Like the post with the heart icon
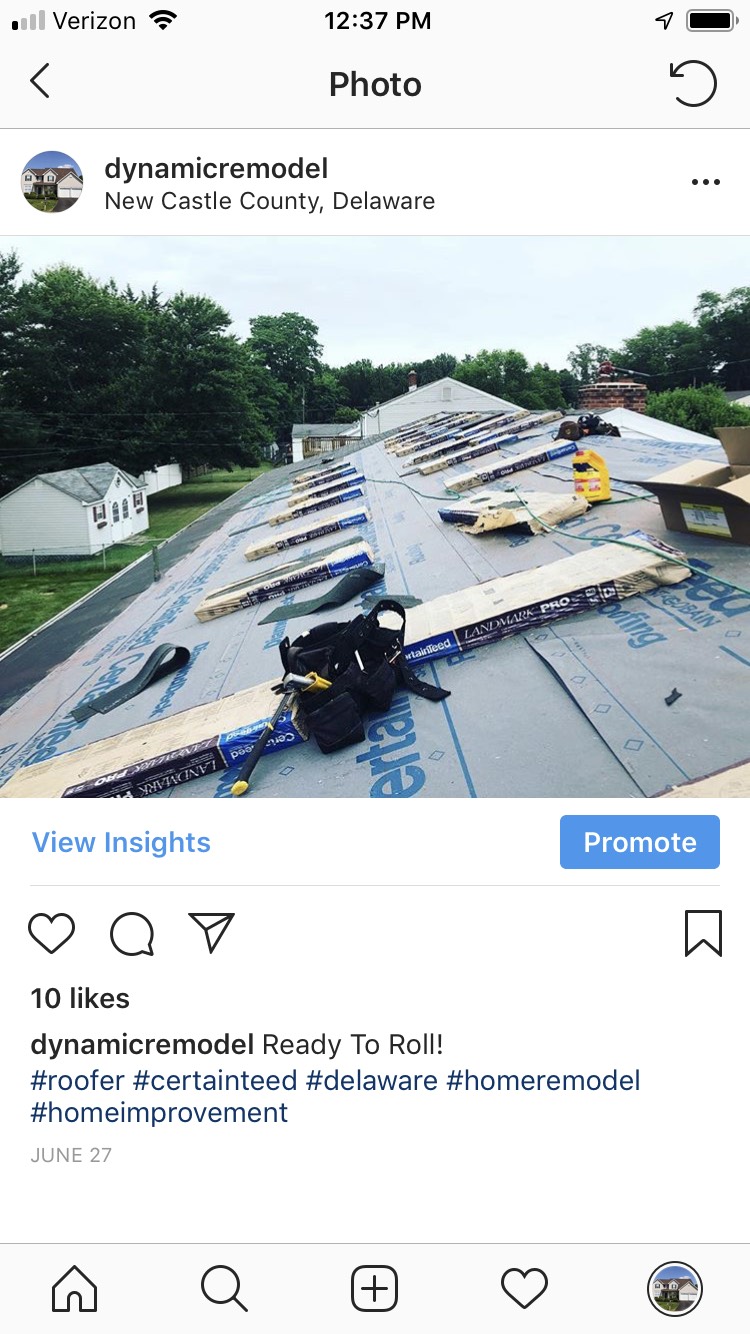 coord(51,934)
